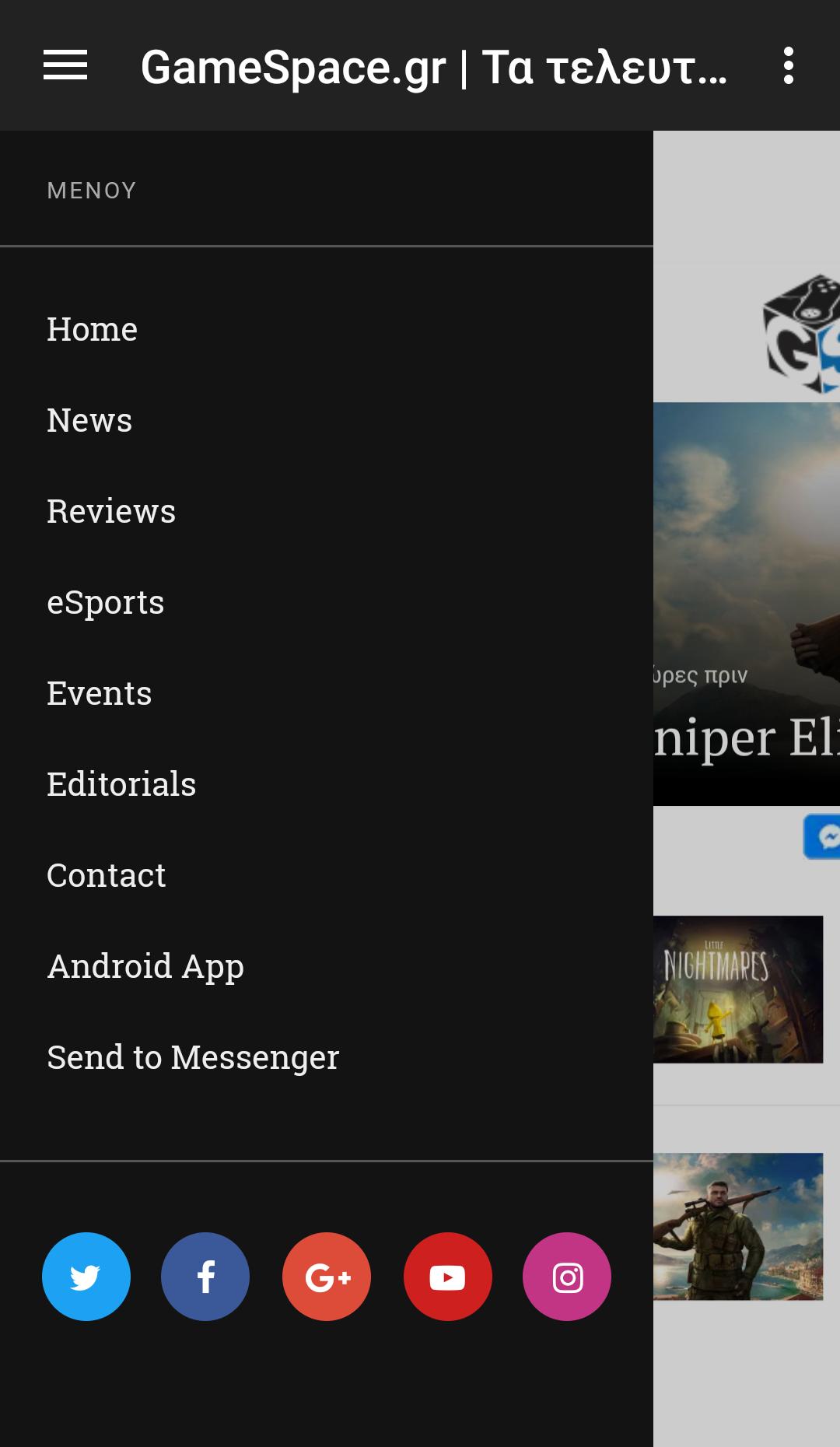Screen dimensions: 840x1447
Task: Close the drawer via hamburger menu button
Action: [65, 65]
